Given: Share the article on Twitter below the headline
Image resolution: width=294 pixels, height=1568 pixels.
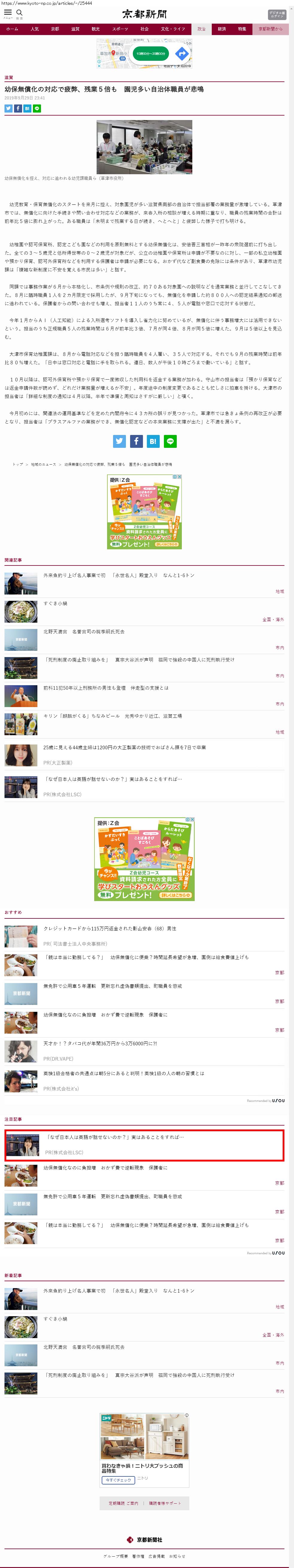Looking at the screenshot, I should click(x=8, y=108).
